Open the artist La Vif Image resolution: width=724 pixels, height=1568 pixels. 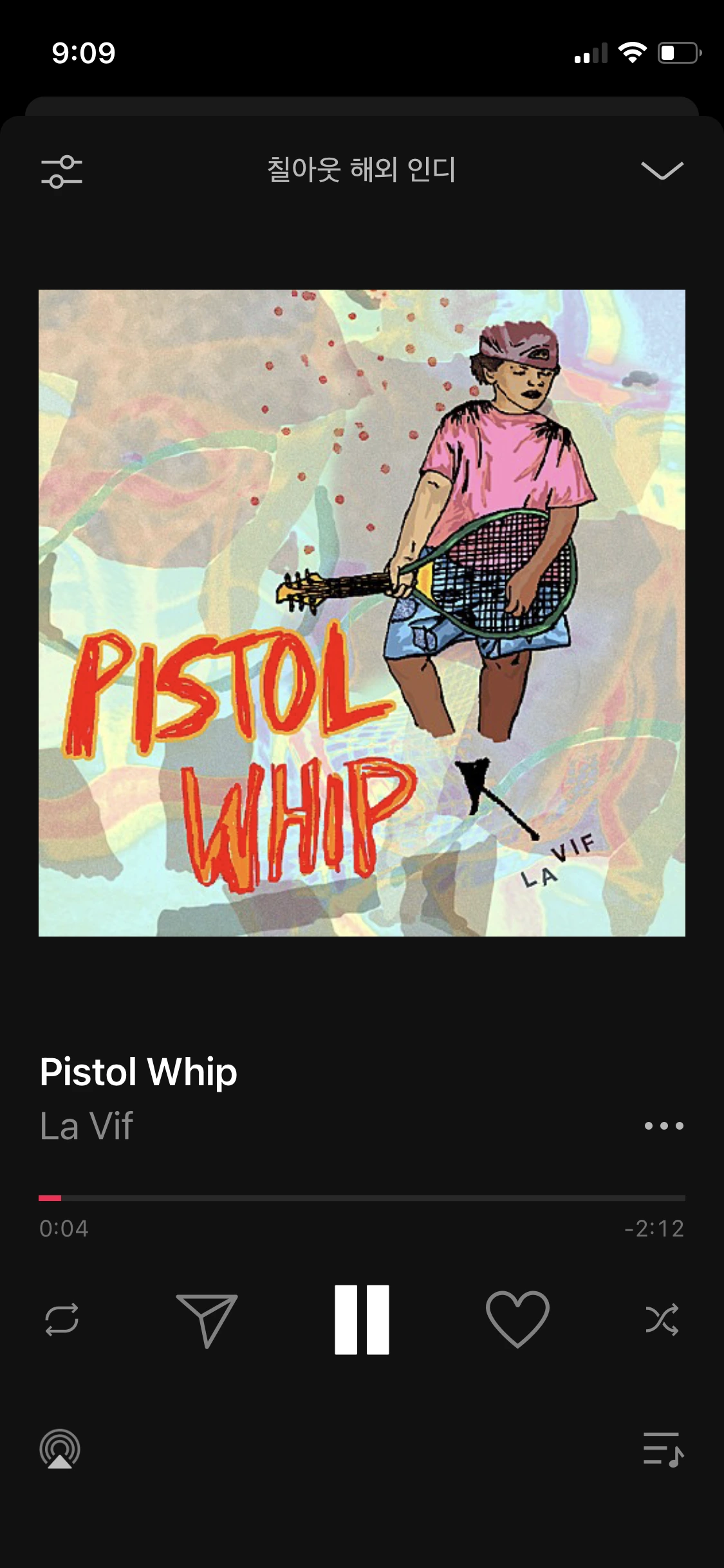click(86, 1126)
